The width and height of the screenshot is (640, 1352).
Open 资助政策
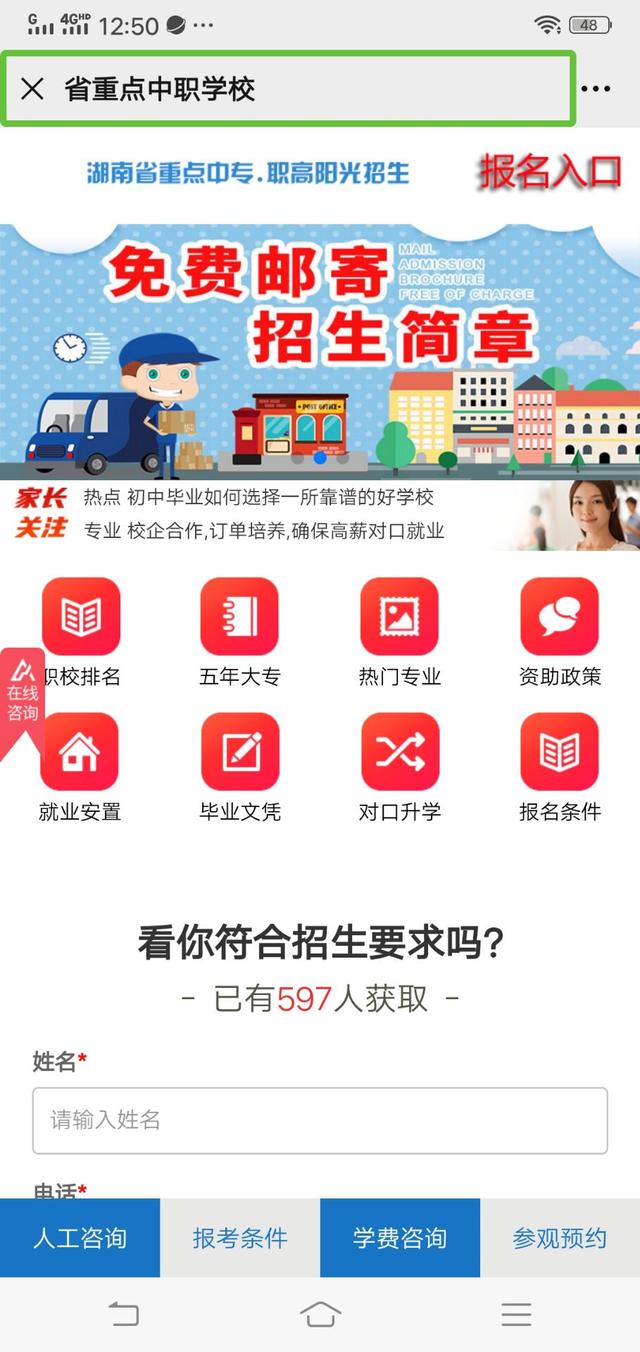(x=559, y=617)
